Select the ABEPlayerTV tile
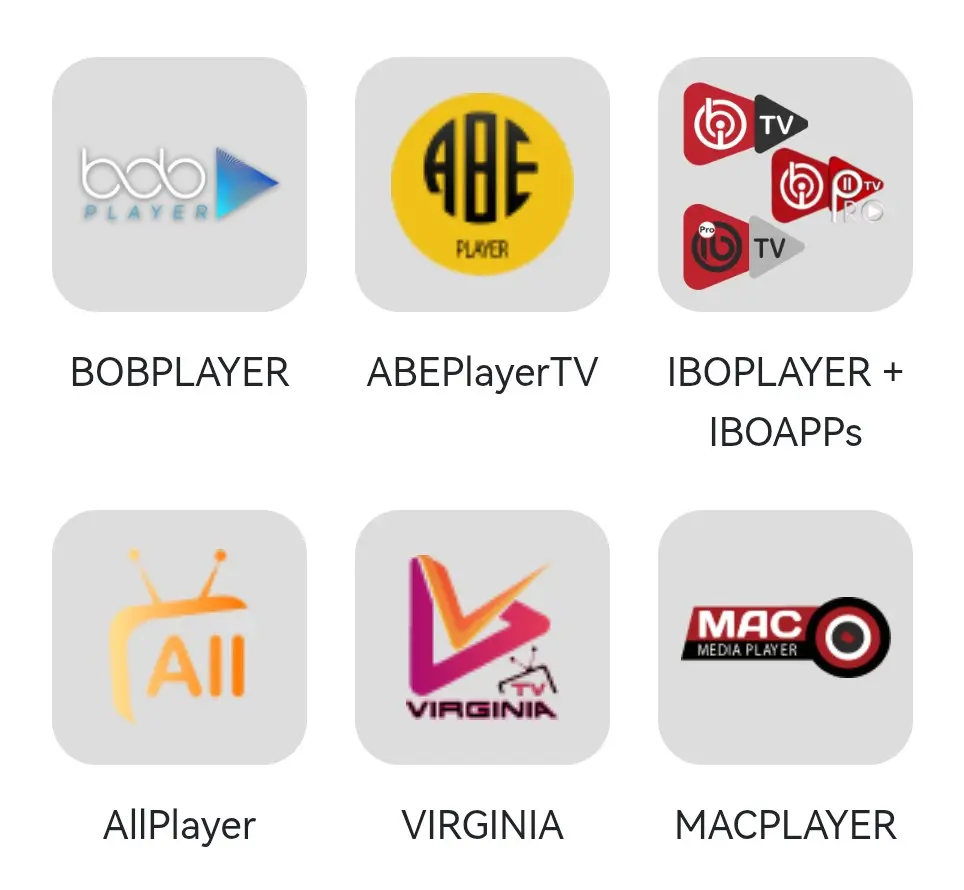 tap(482, 185)
